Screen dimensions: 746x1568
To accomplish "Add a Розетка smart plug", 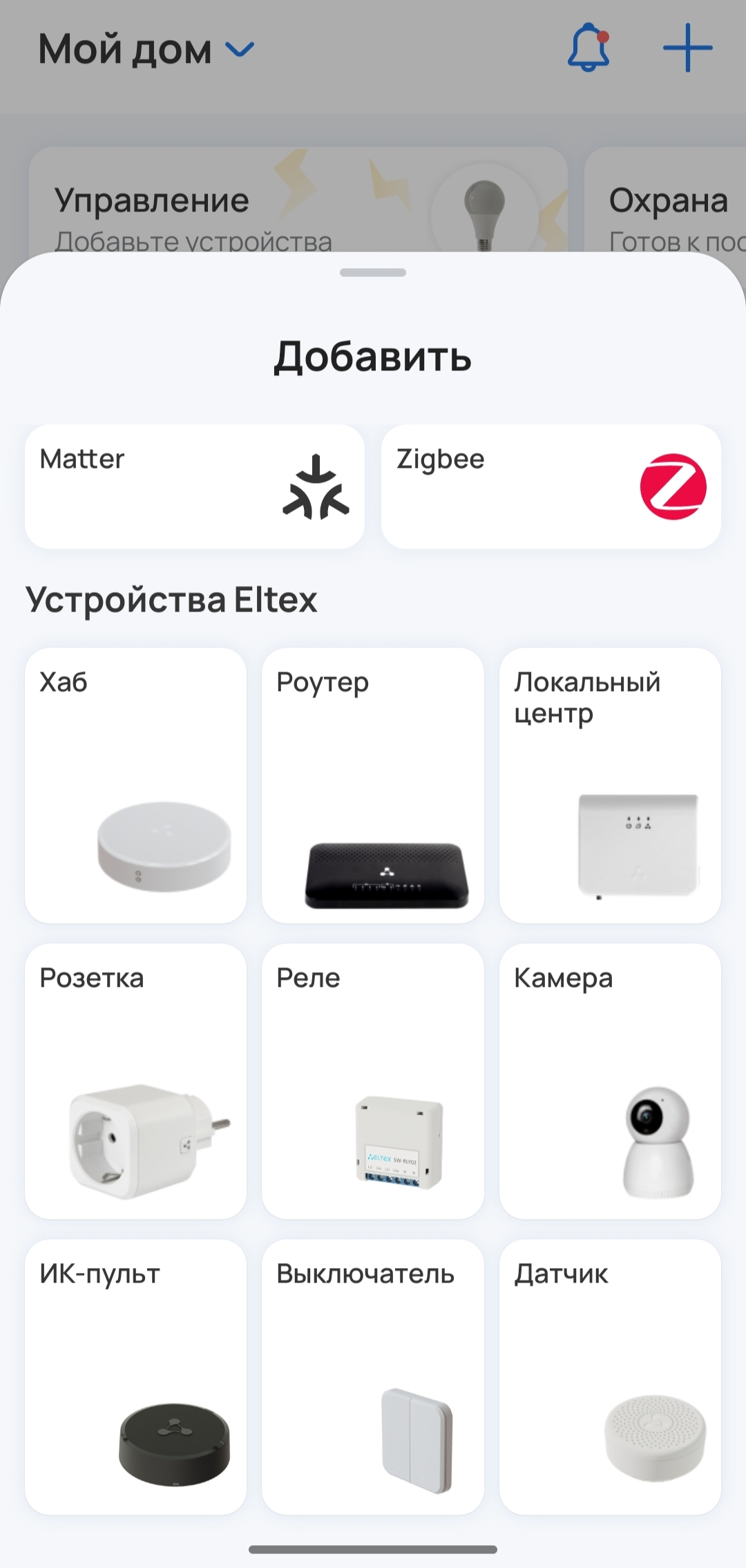I will point(135,1081).
